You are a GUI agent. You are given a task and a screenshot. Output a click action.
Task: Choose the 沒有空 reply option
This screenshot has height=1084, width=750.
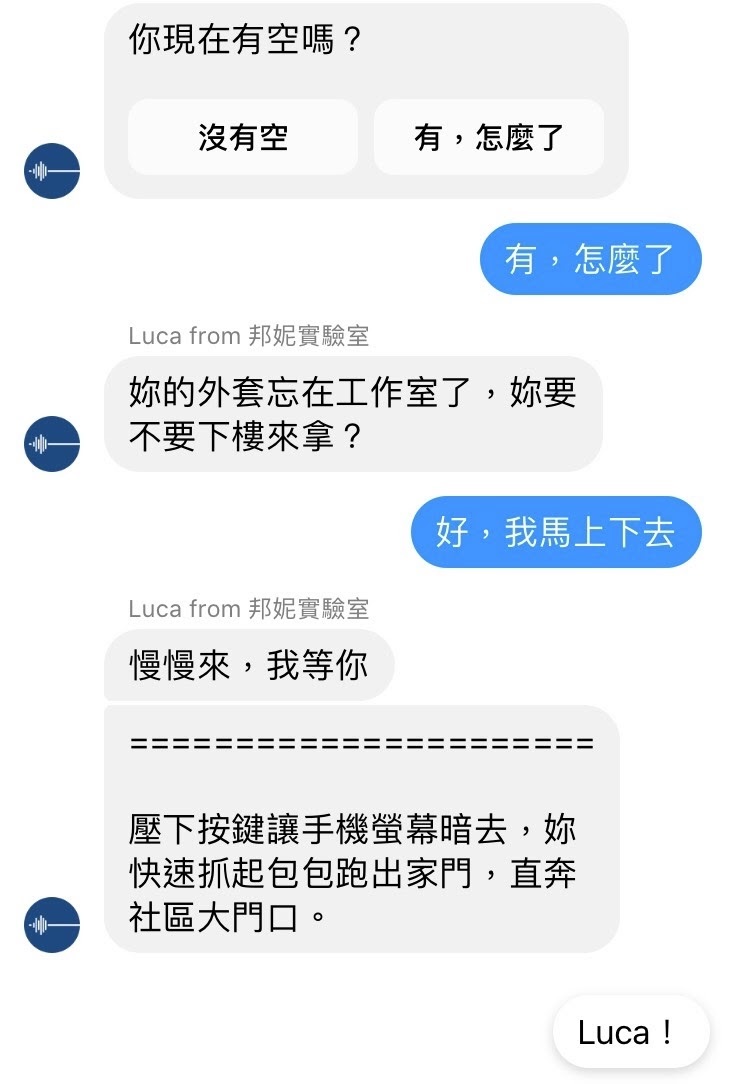point(243,137)
